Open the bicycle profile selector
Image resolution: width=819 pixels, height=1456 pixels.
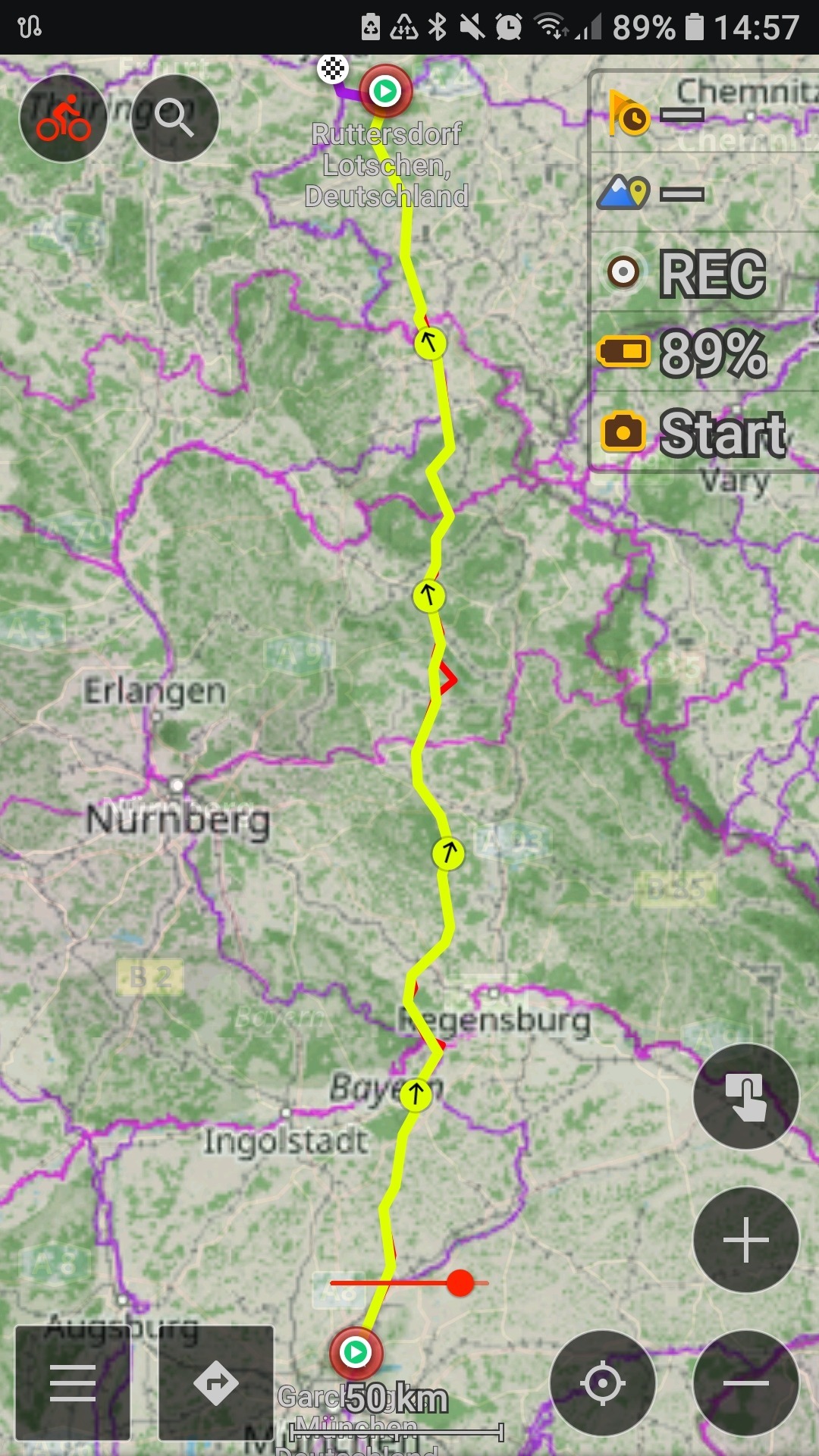(64, 118)
